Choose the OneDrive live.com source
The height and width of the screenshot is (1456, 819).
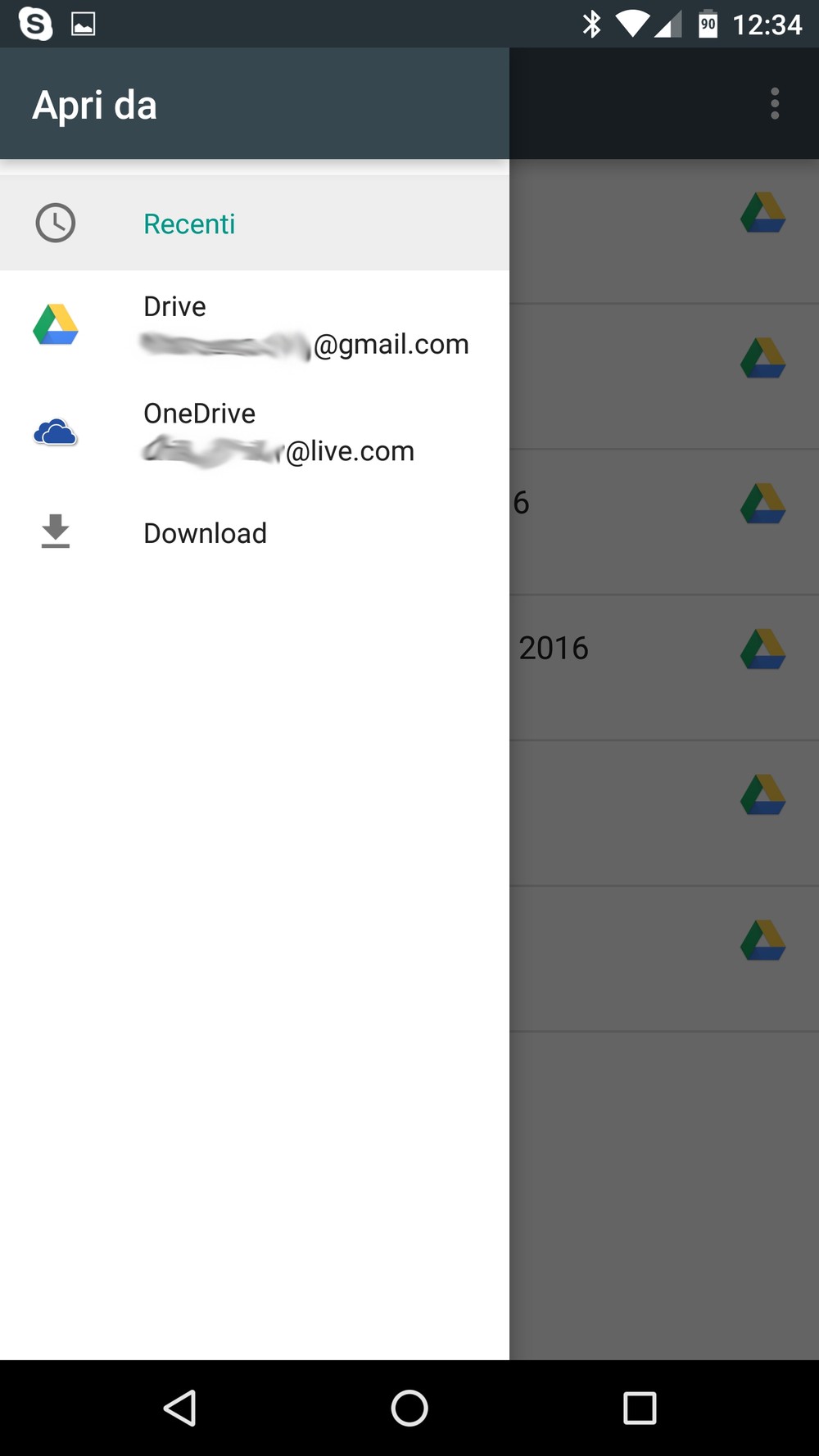(254, 432)
